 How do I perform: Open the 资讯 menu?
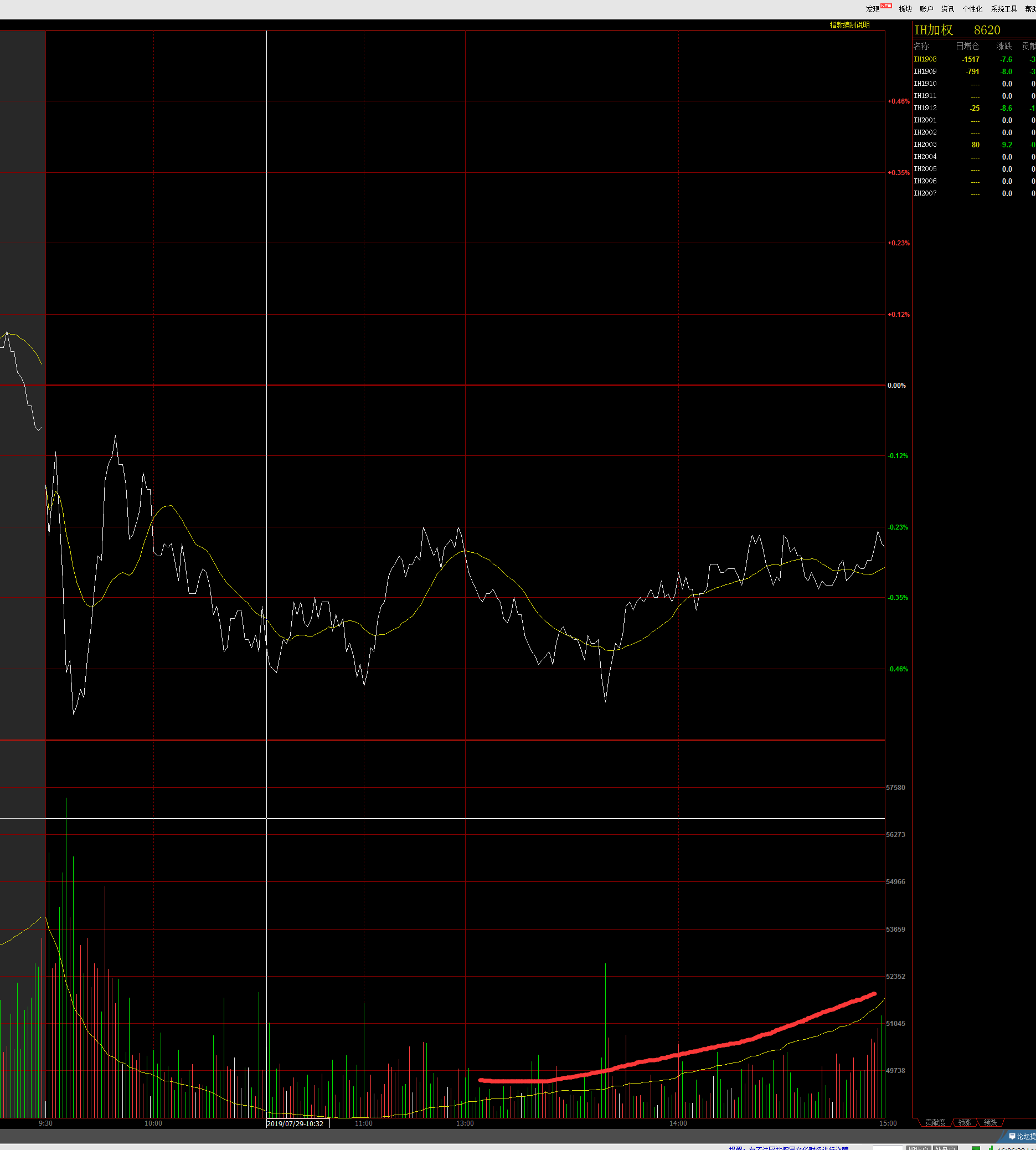coord(947,9)
